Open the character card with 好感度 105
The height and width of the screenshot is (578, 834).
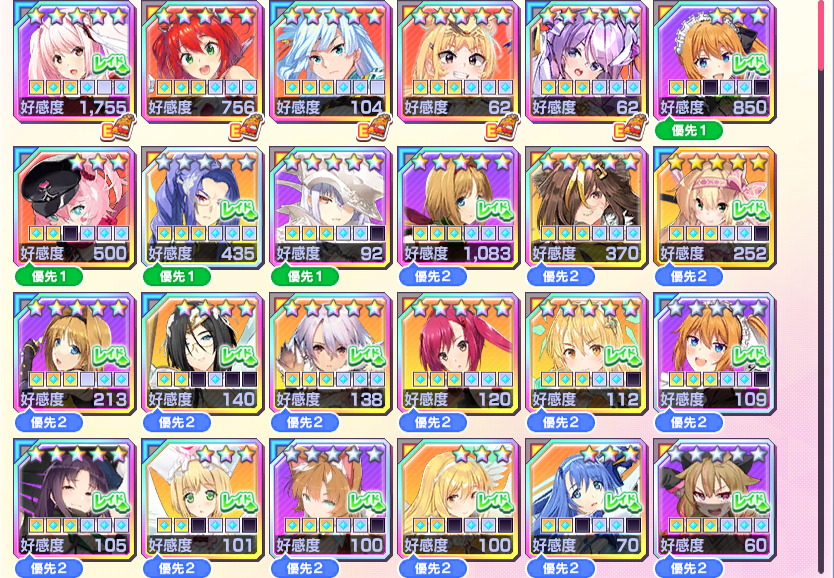point(74,497)
